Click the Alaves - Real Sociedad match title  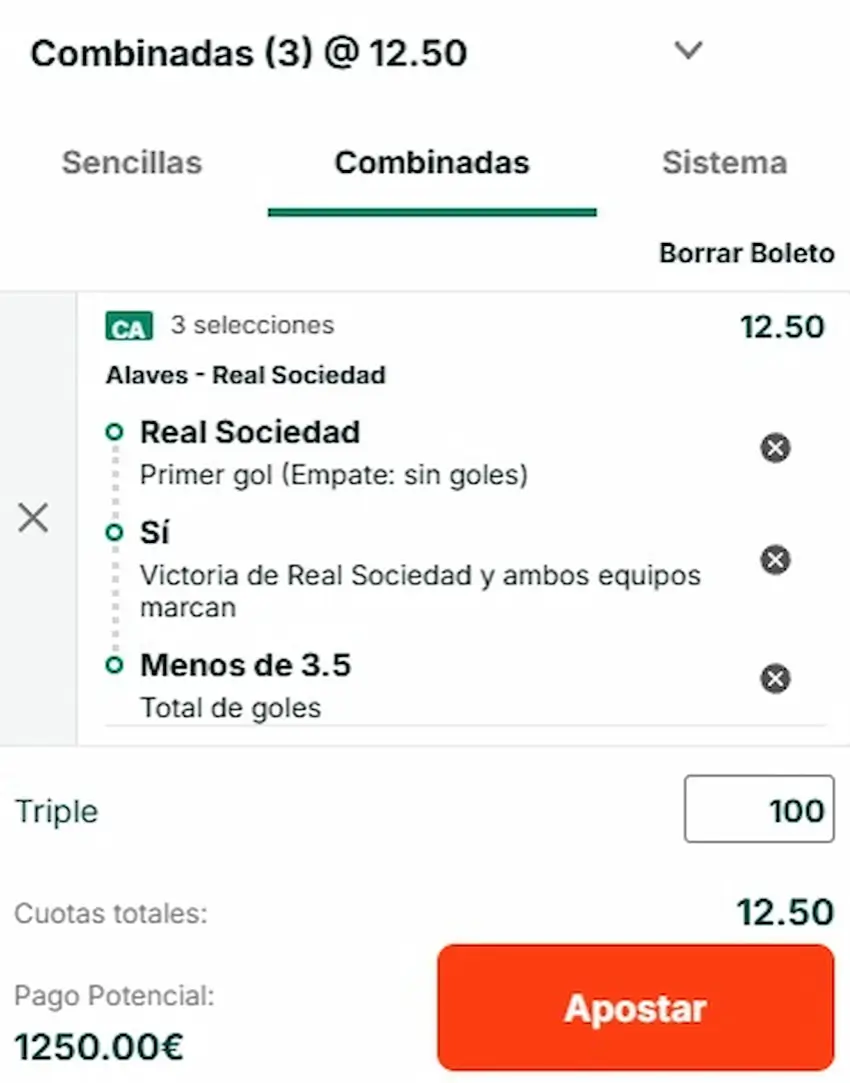click(246, 375)
